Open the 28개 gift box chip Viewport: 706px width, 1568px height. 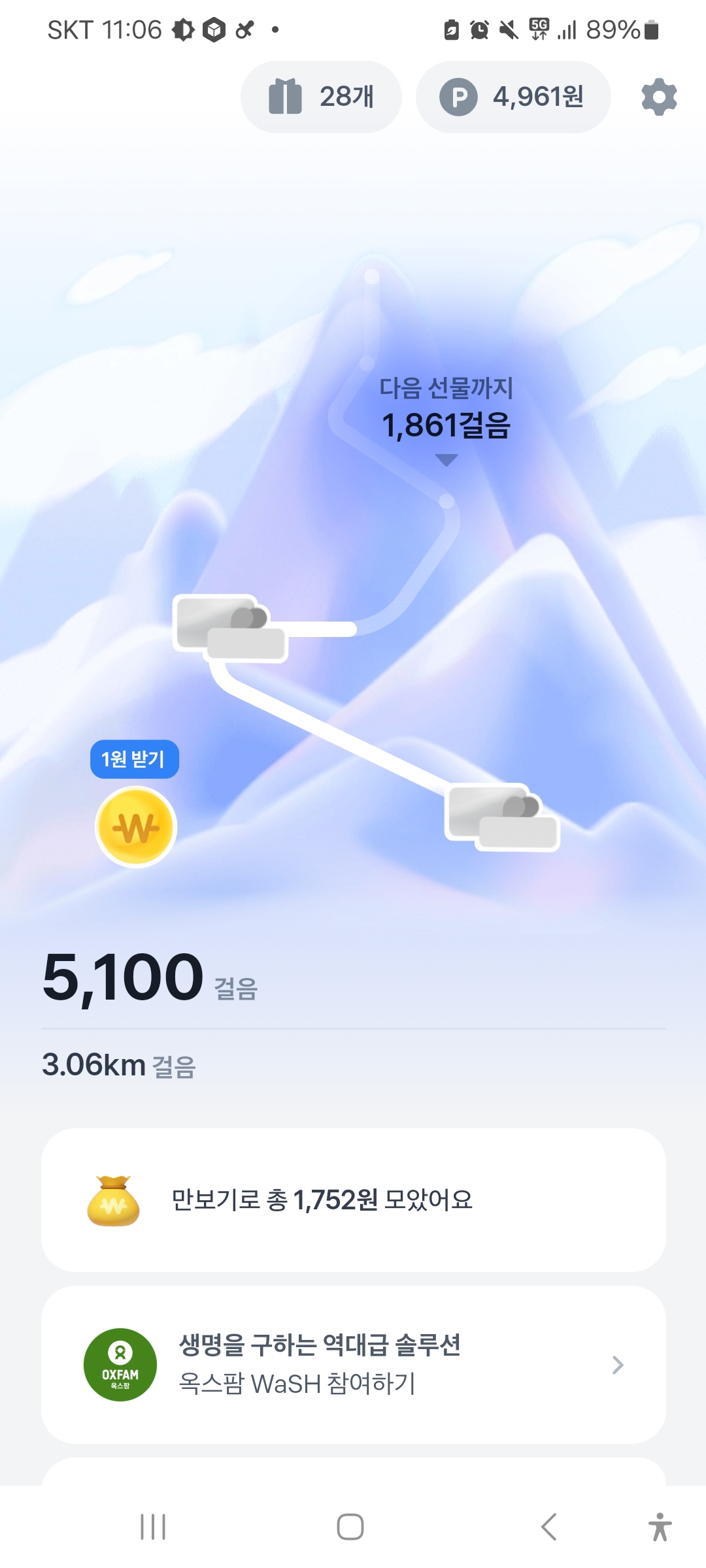click(321, 97)
